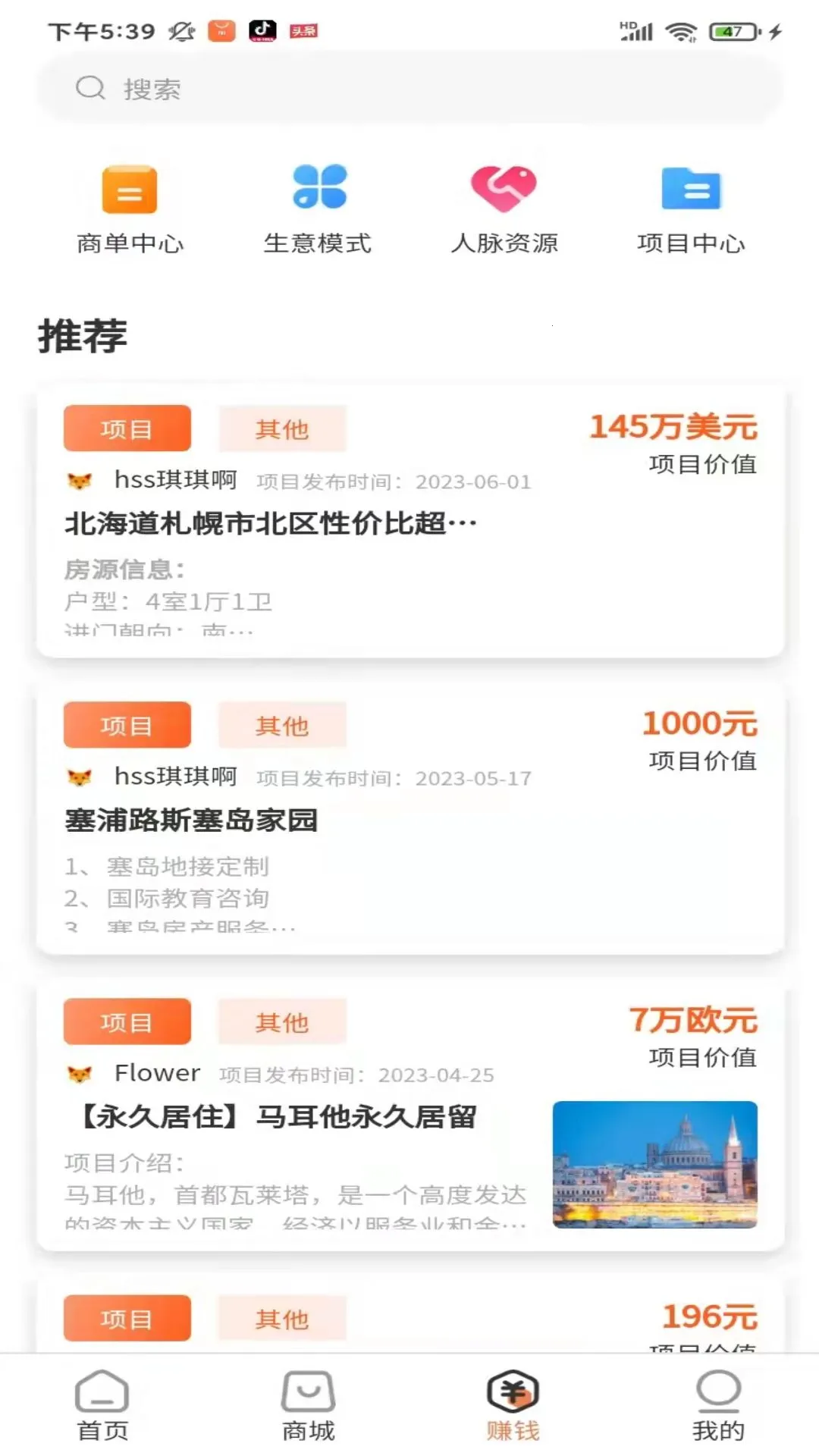The width and height of the screenshot is (819, 1456).
Task: Go to the 我的 tab
Action: 717,1405
